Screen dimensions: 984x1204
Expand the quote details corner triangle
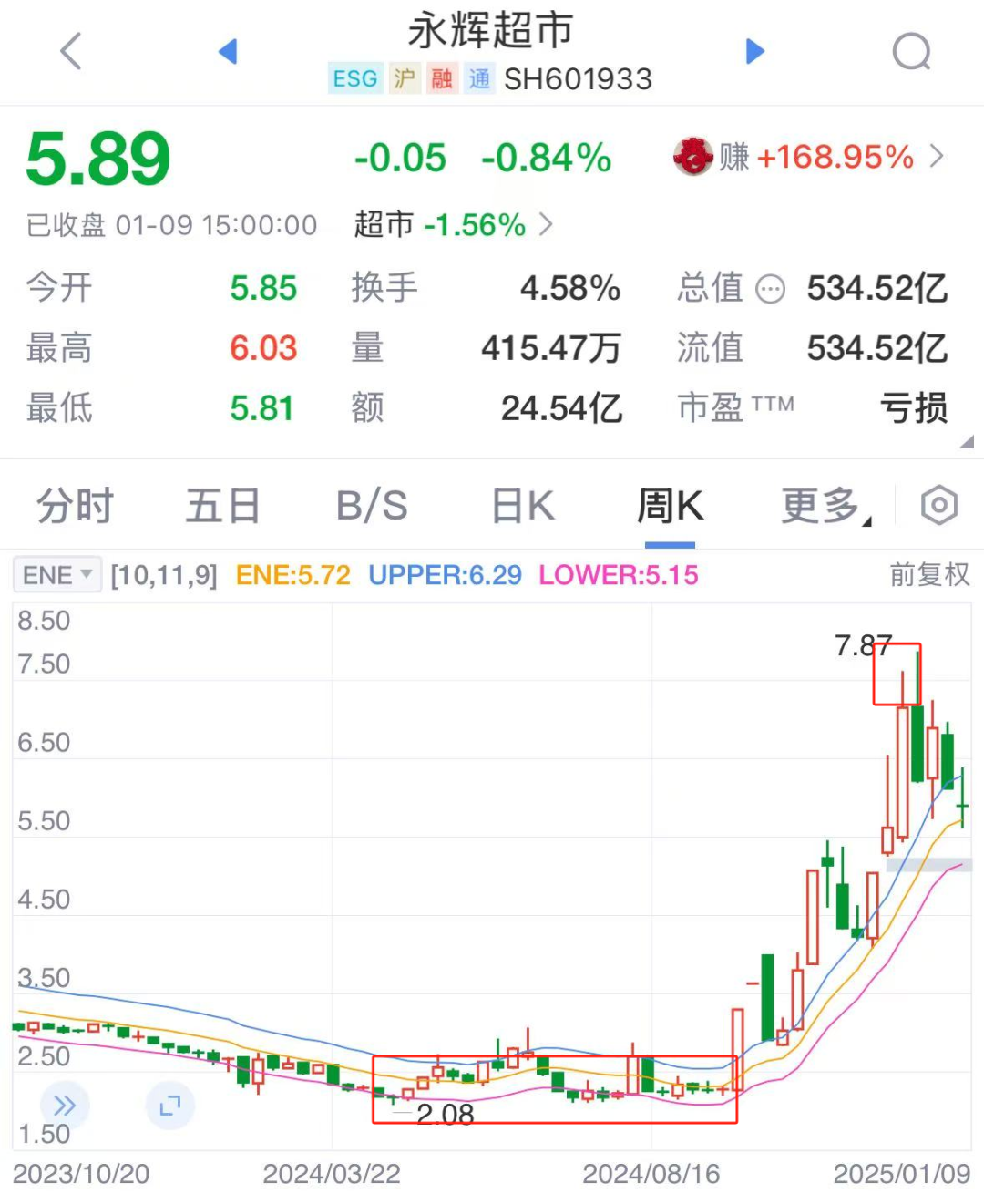[967, 442]
